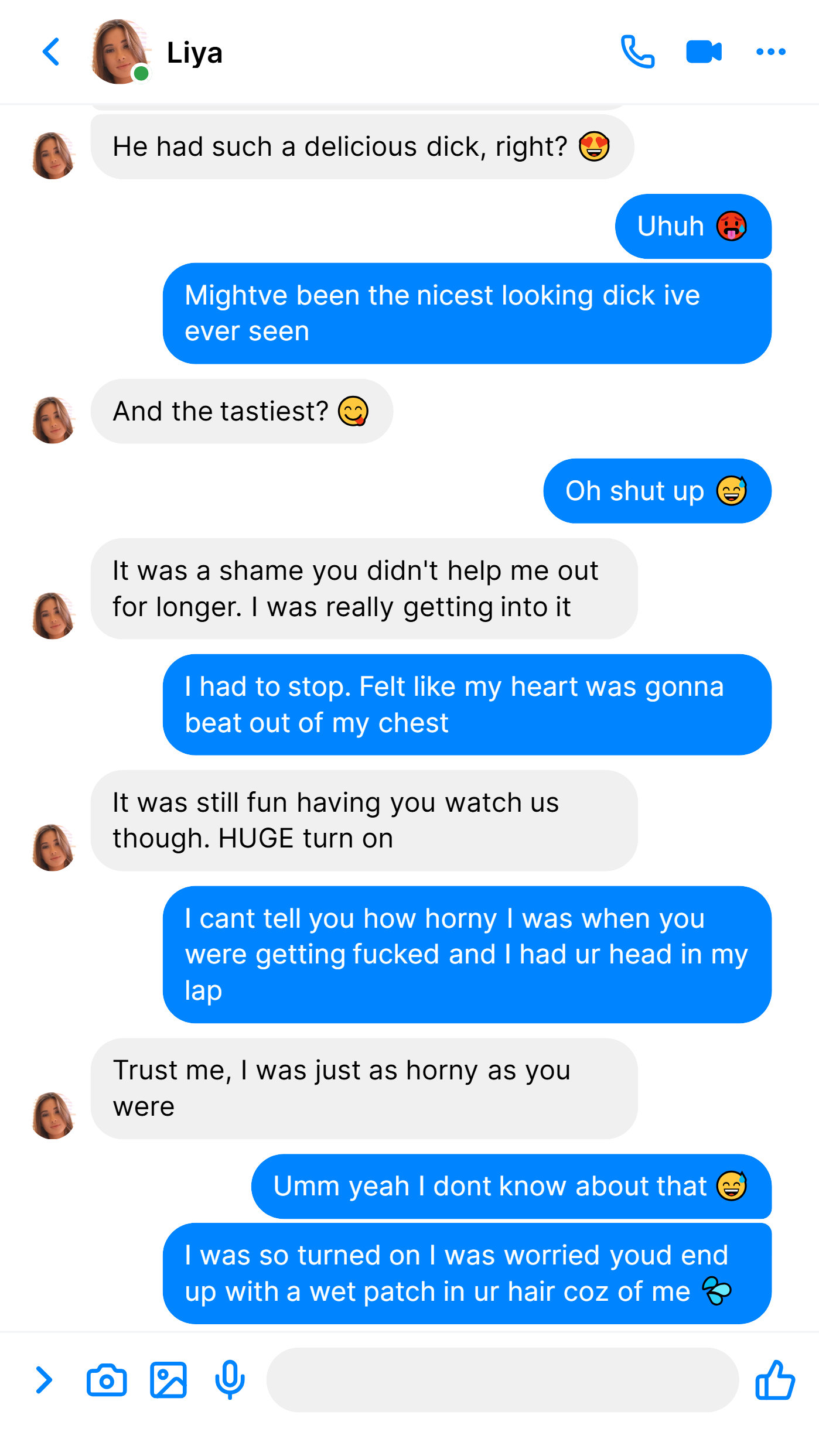Focus the message text field

tap(502, 1380)
